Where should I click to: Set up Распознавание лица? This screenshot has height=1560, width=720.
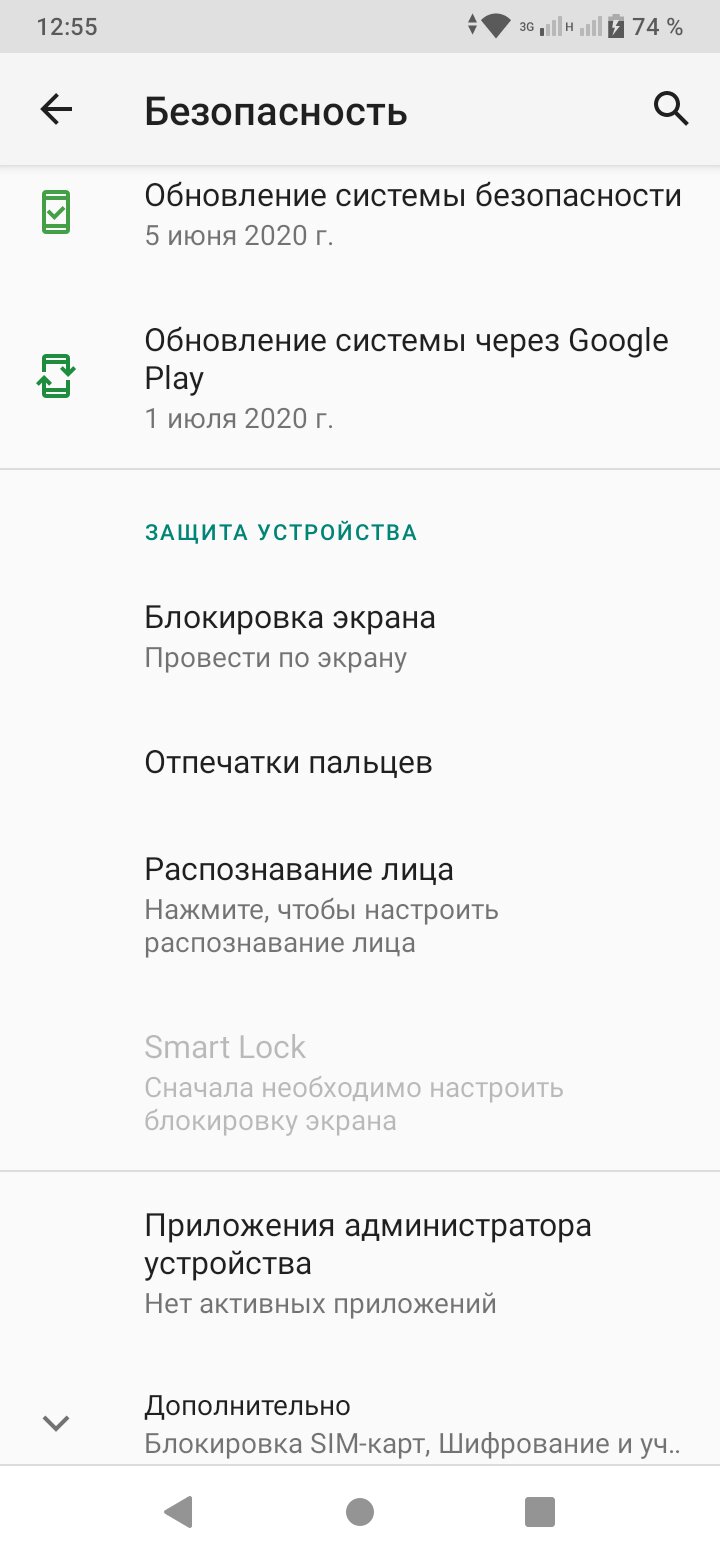tap(360, 904)
